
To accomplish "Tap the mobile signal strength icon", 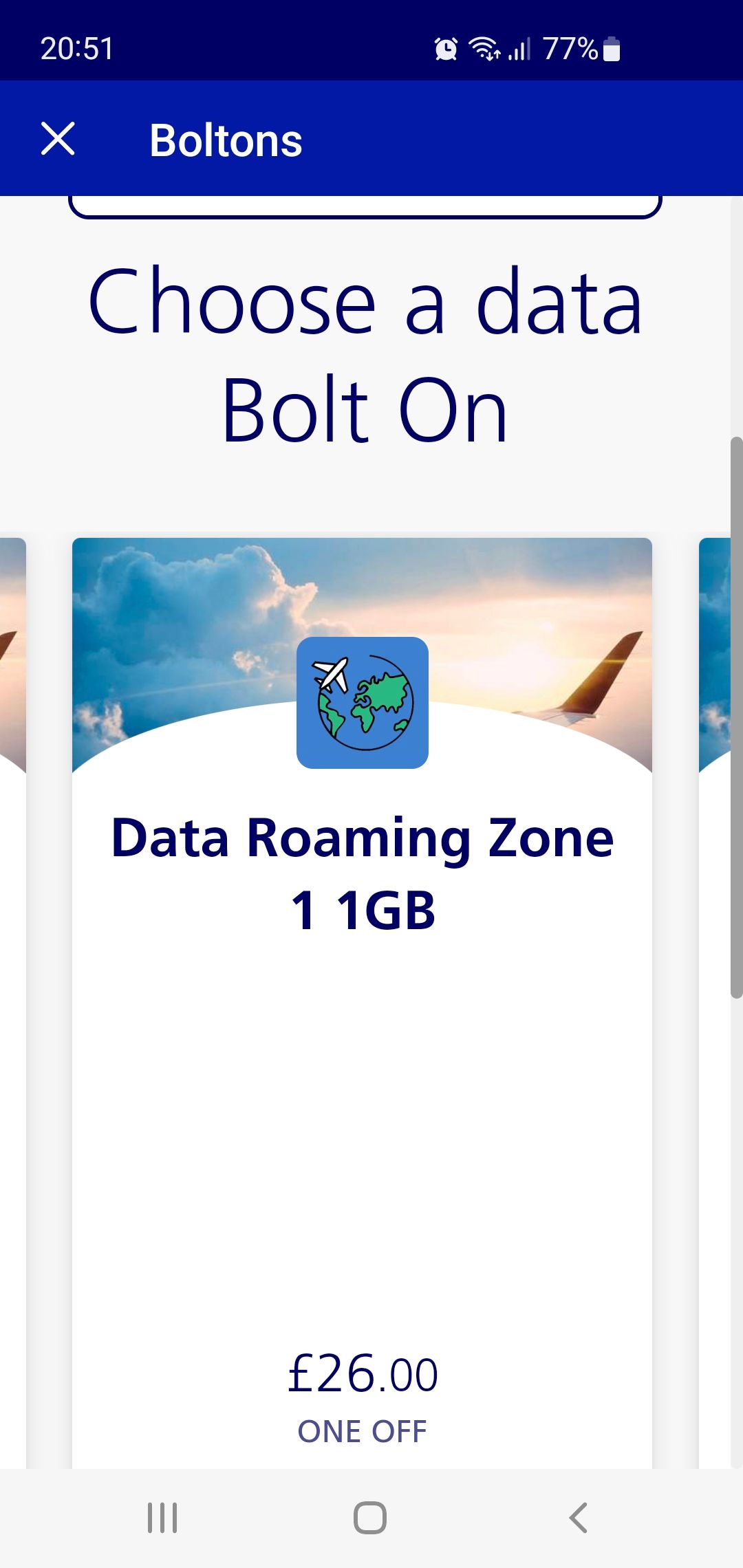I will pos(521,48).
